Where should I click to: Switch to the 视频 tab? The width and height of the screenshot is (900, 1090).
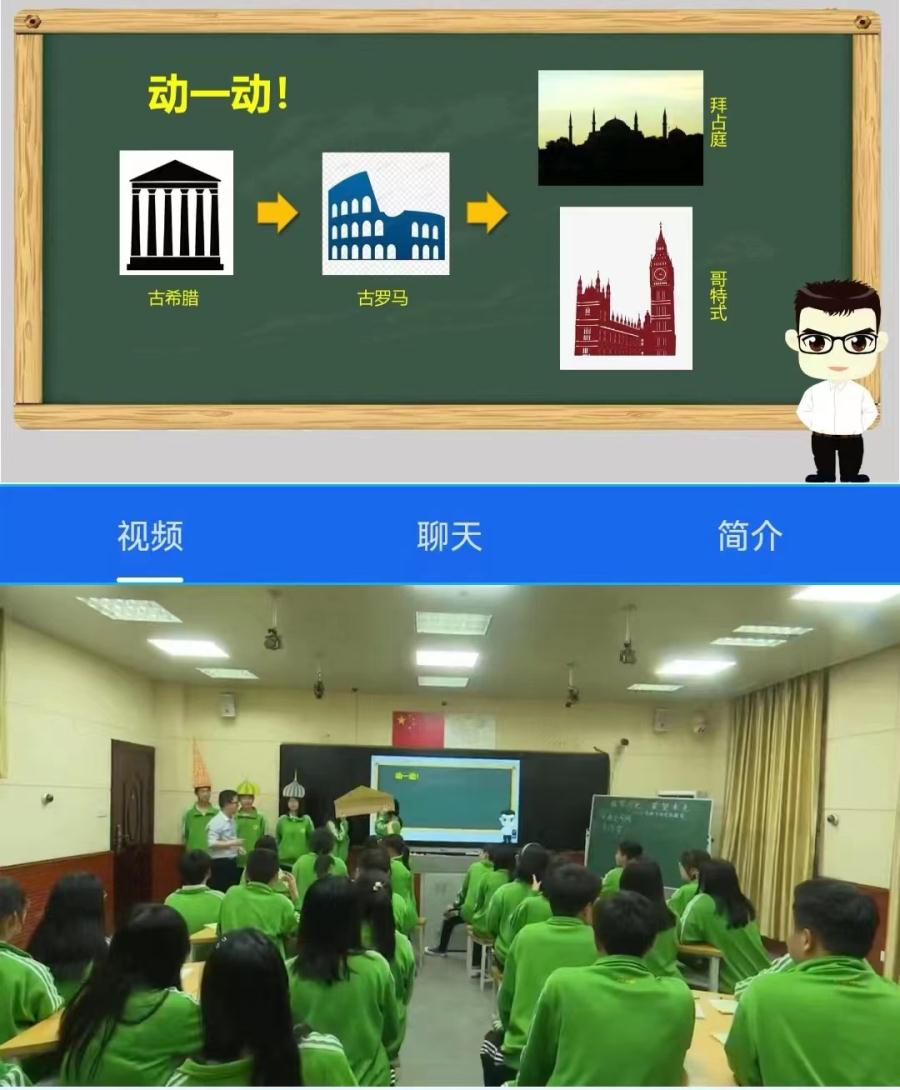pyautogui.click(x=150, y=536)
